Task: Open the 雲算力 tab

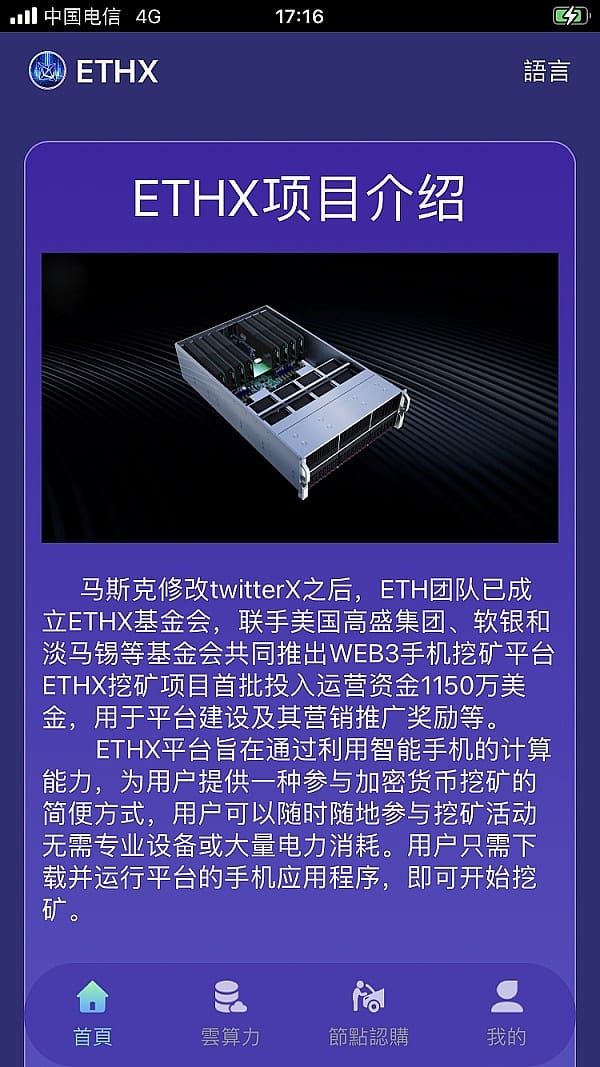Action: click(x=230, y=1011)
